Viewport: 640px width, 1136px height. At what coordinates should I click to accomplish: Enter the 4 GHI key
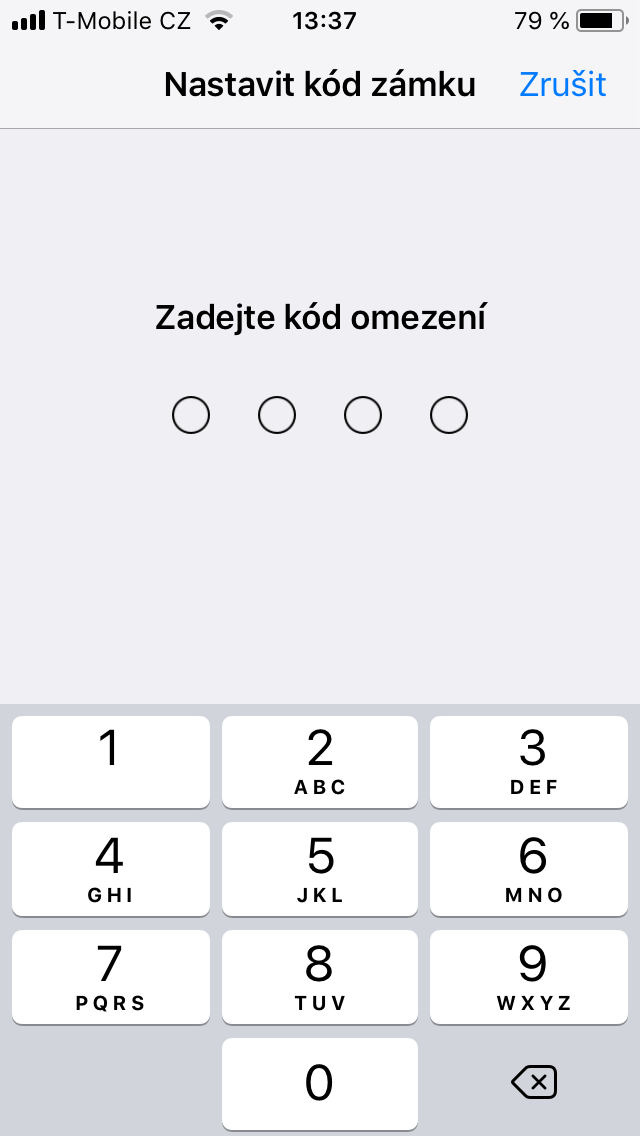[111, 868]
